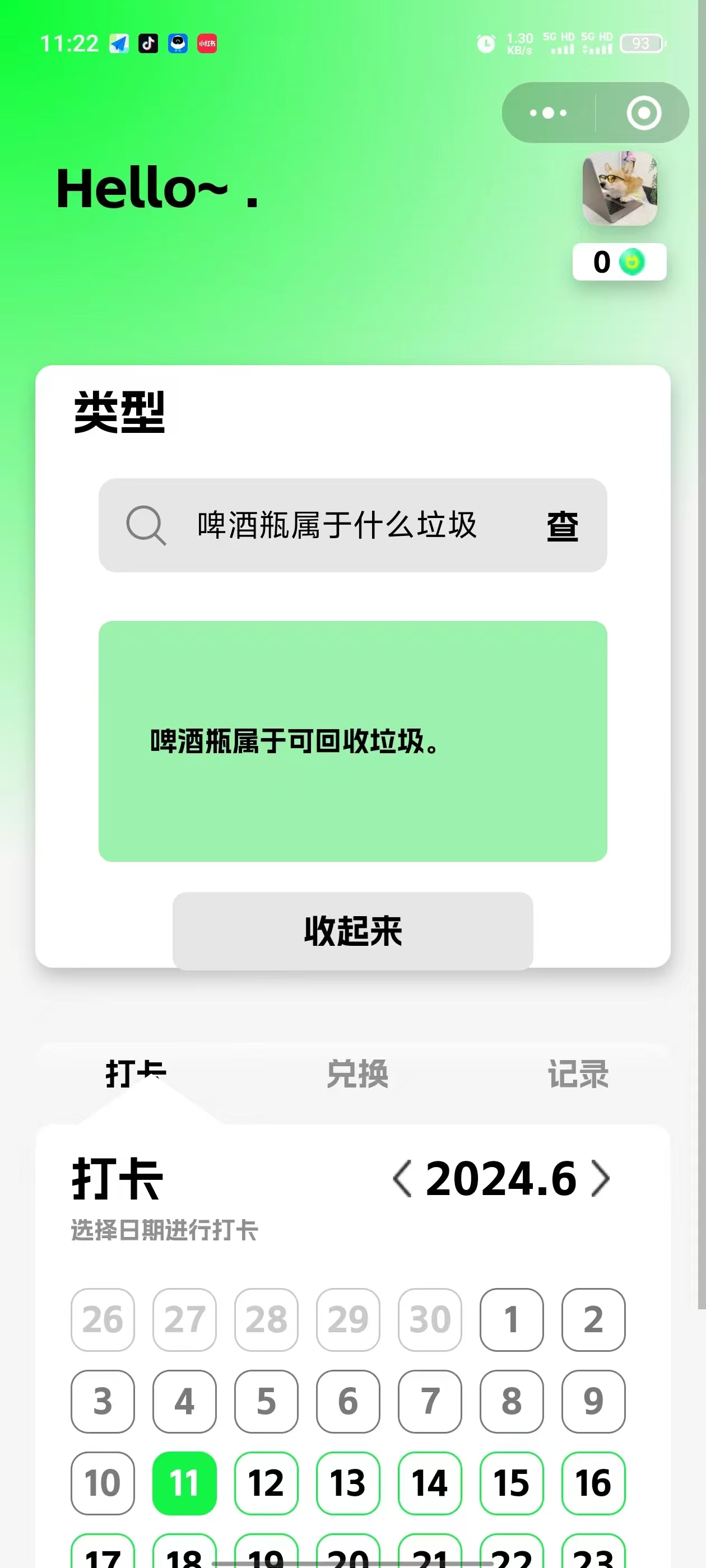Open the corgi profile avatar
The image size is (706, 1568).
tap(620, 189)
